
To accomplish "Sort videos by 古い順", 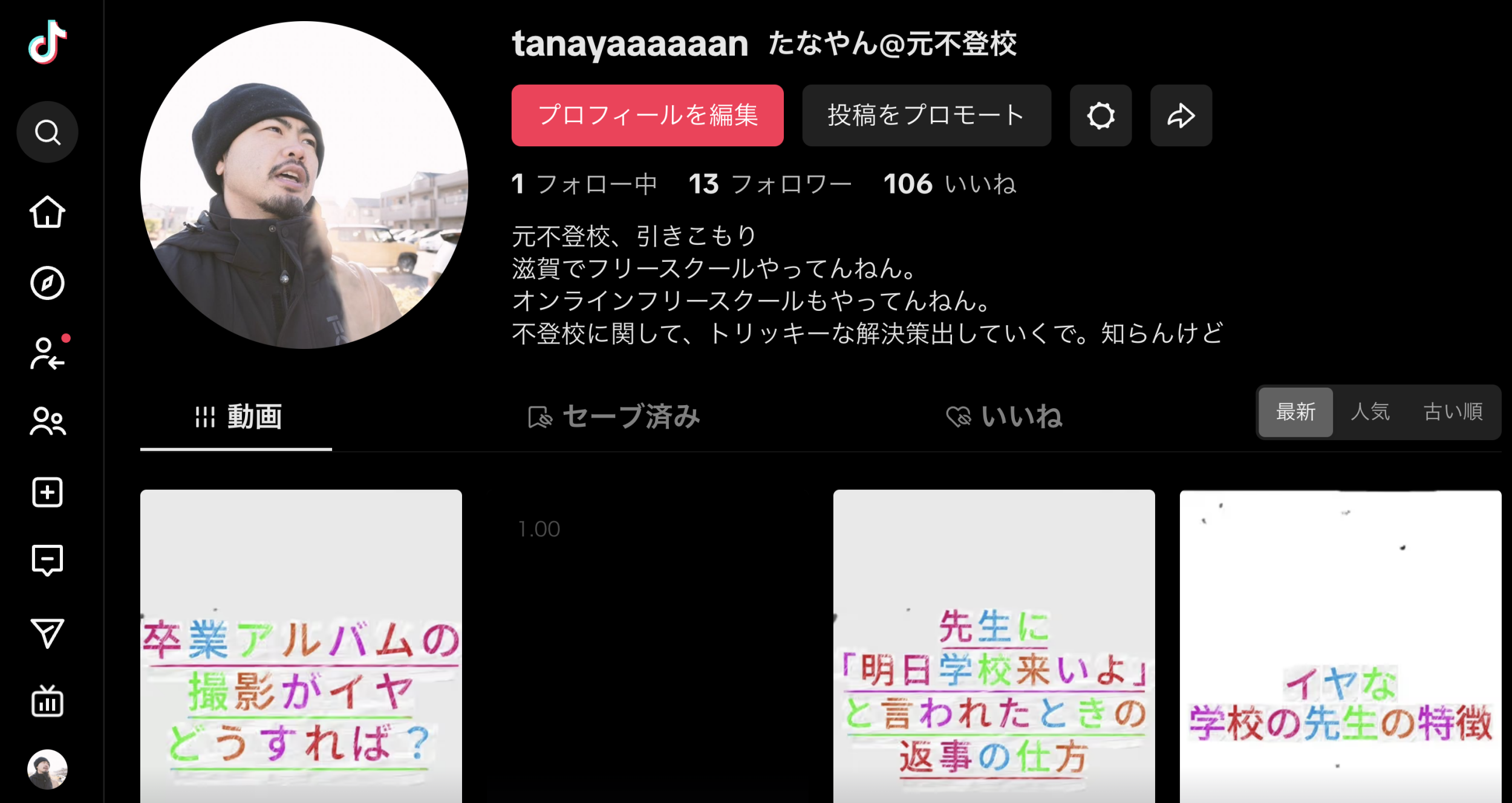I will [1453, 412].
